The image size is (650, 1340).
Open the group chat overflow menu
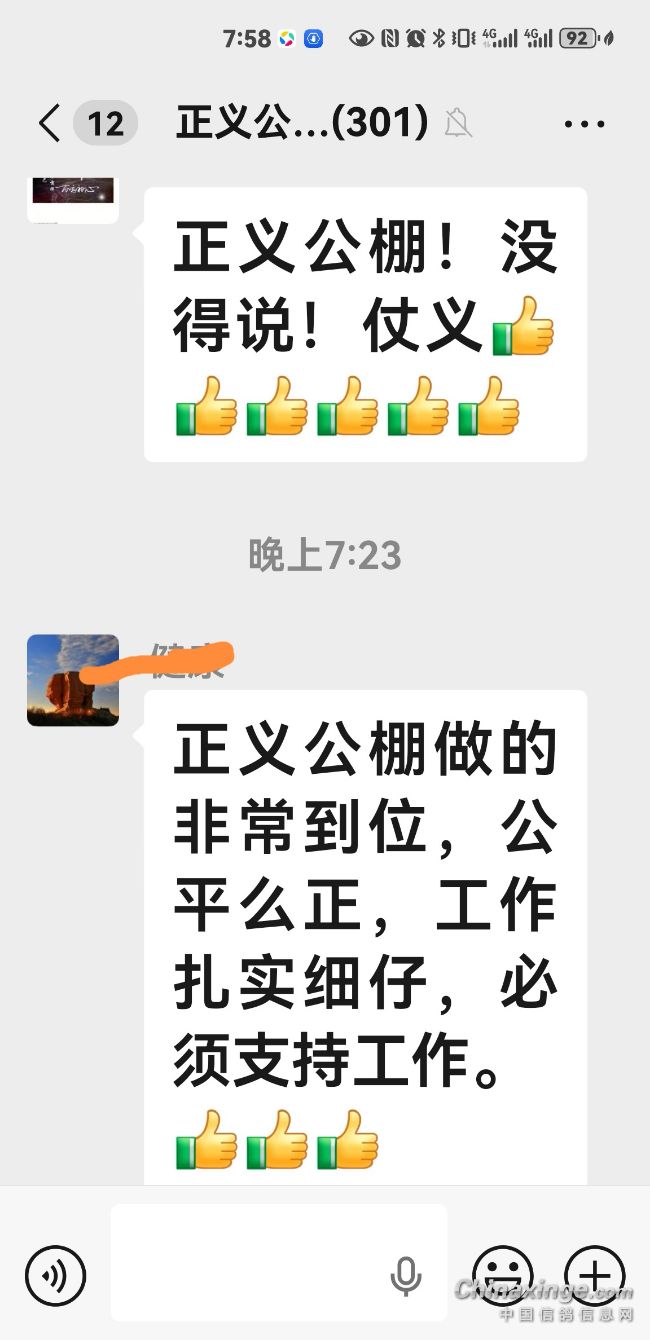(585, 124)
